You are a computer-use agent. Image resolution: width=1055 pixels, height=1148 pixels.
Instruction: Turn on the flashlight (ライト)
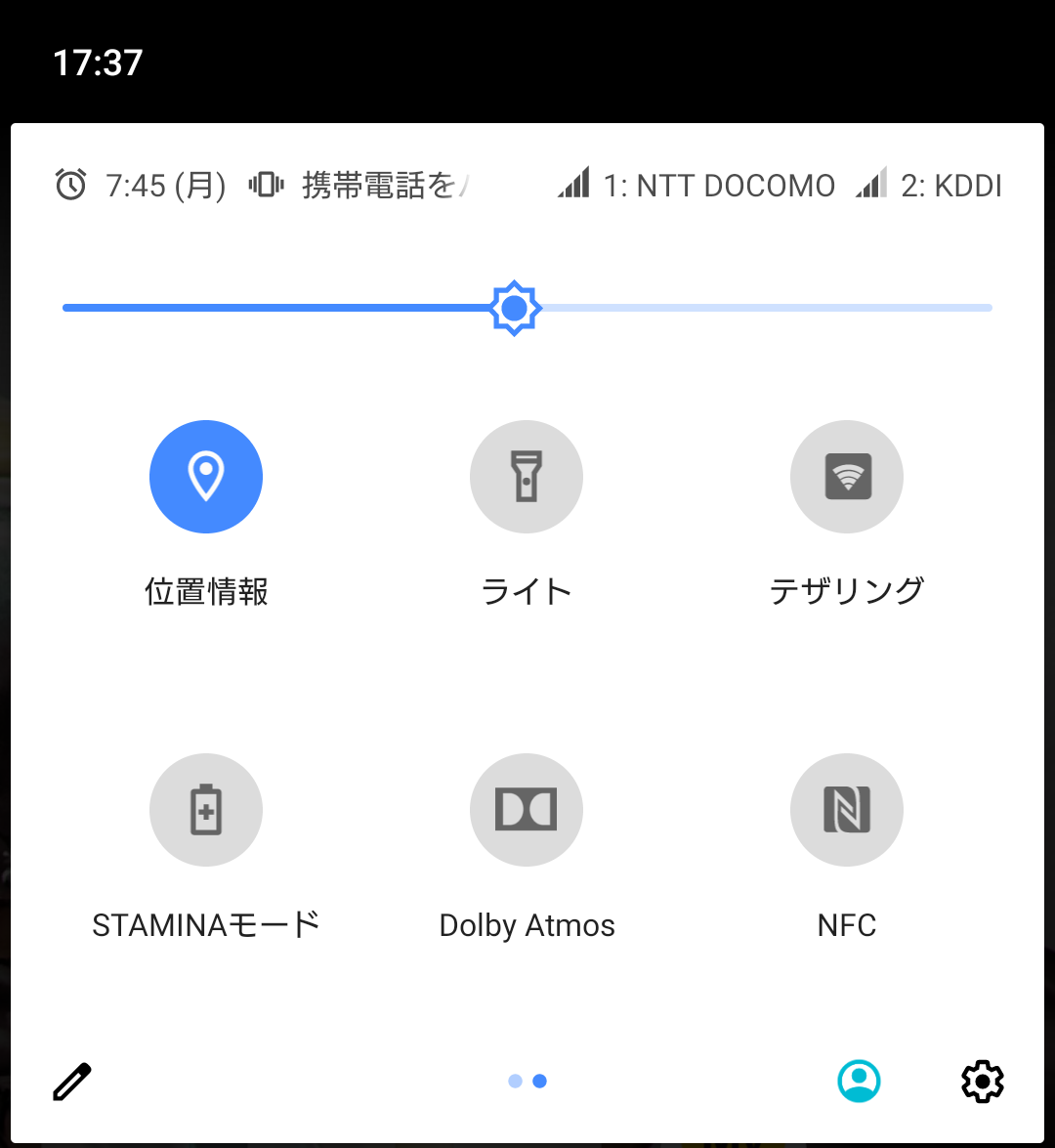click(x=527, y=477)
